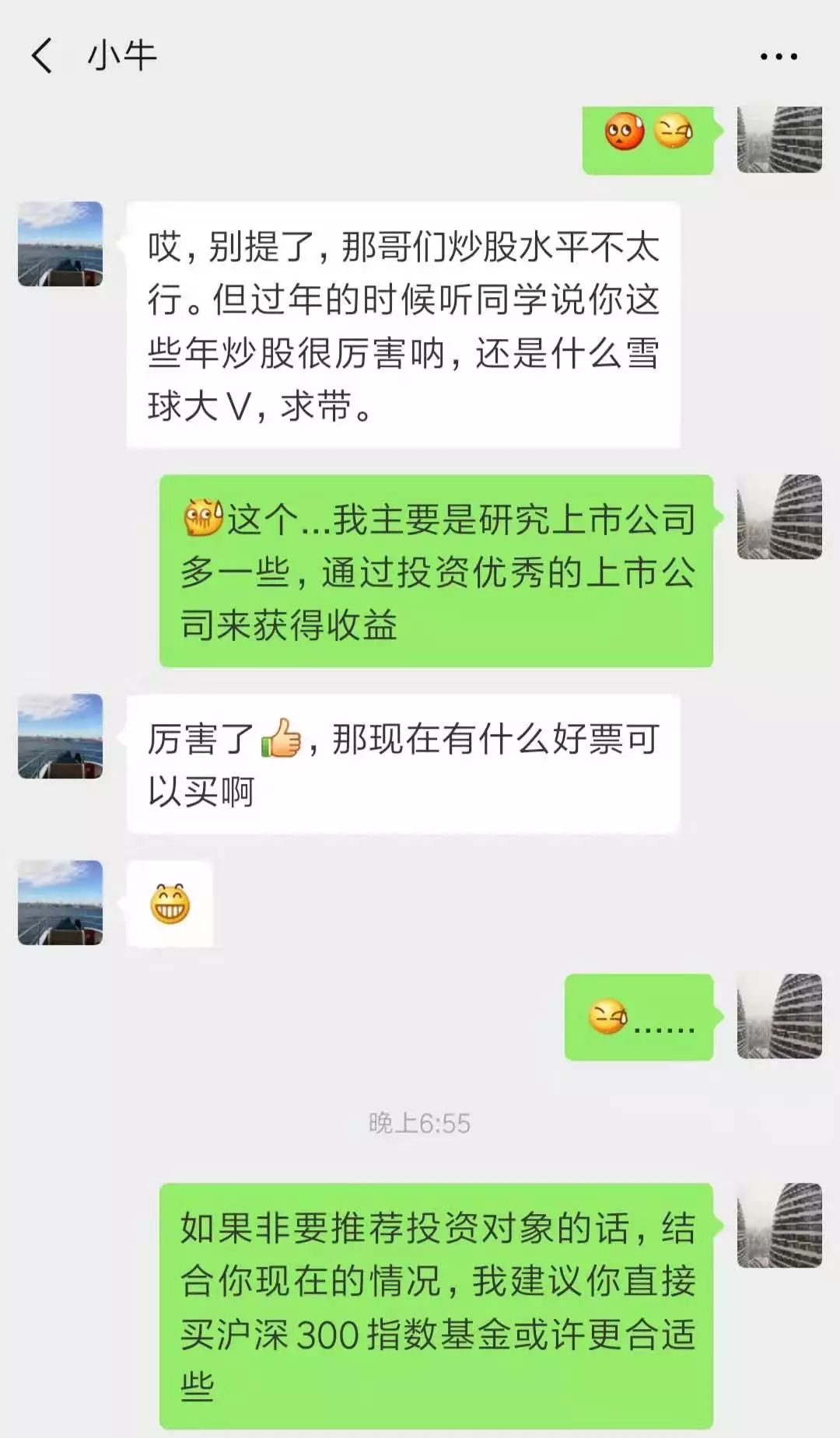Go back from the 小牛 chat
Viewport: 840px width, 1438px height.
point(42,56)
